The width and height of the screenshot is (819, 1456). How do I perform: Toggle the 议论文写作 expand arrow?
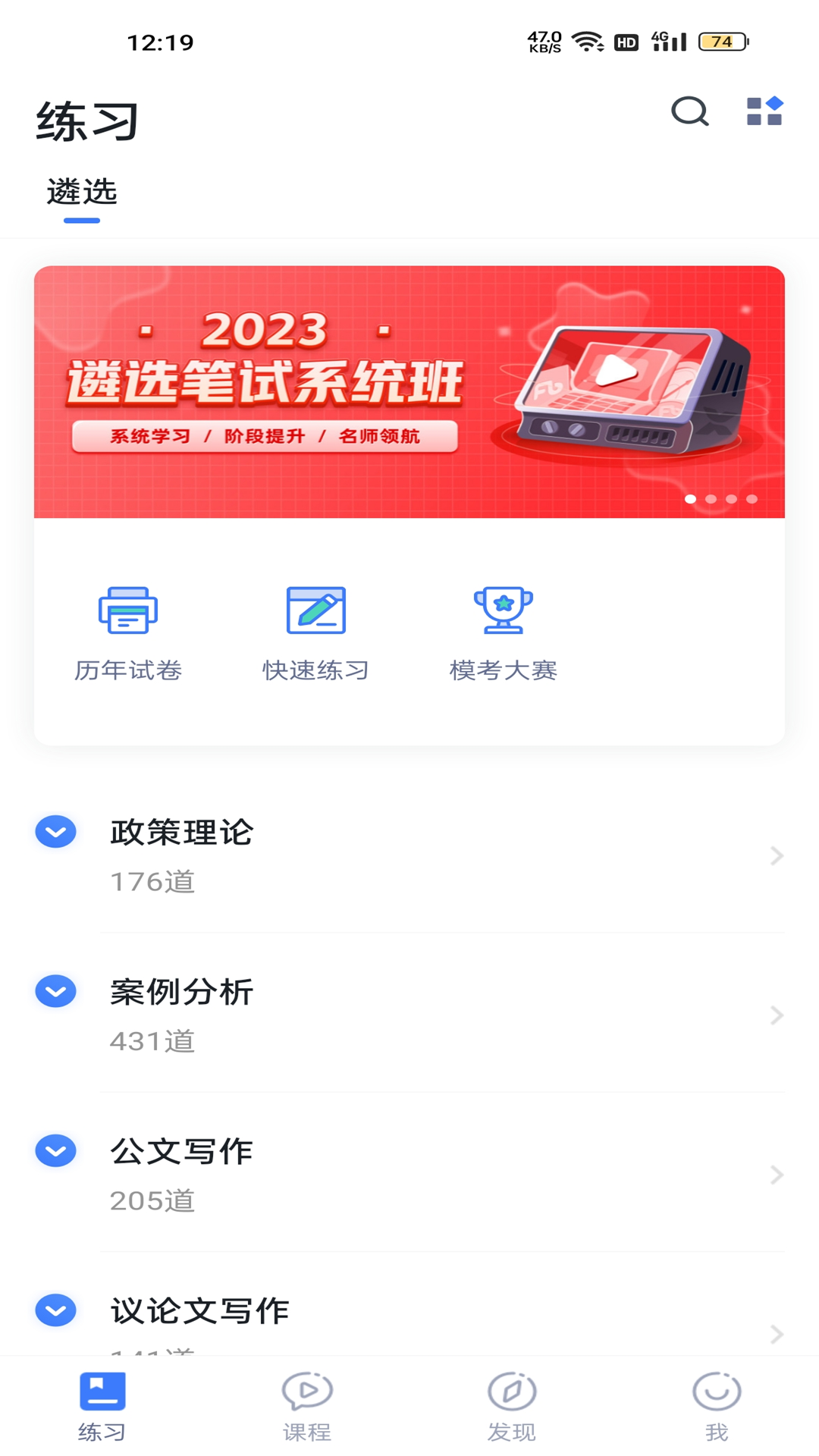54,1308
